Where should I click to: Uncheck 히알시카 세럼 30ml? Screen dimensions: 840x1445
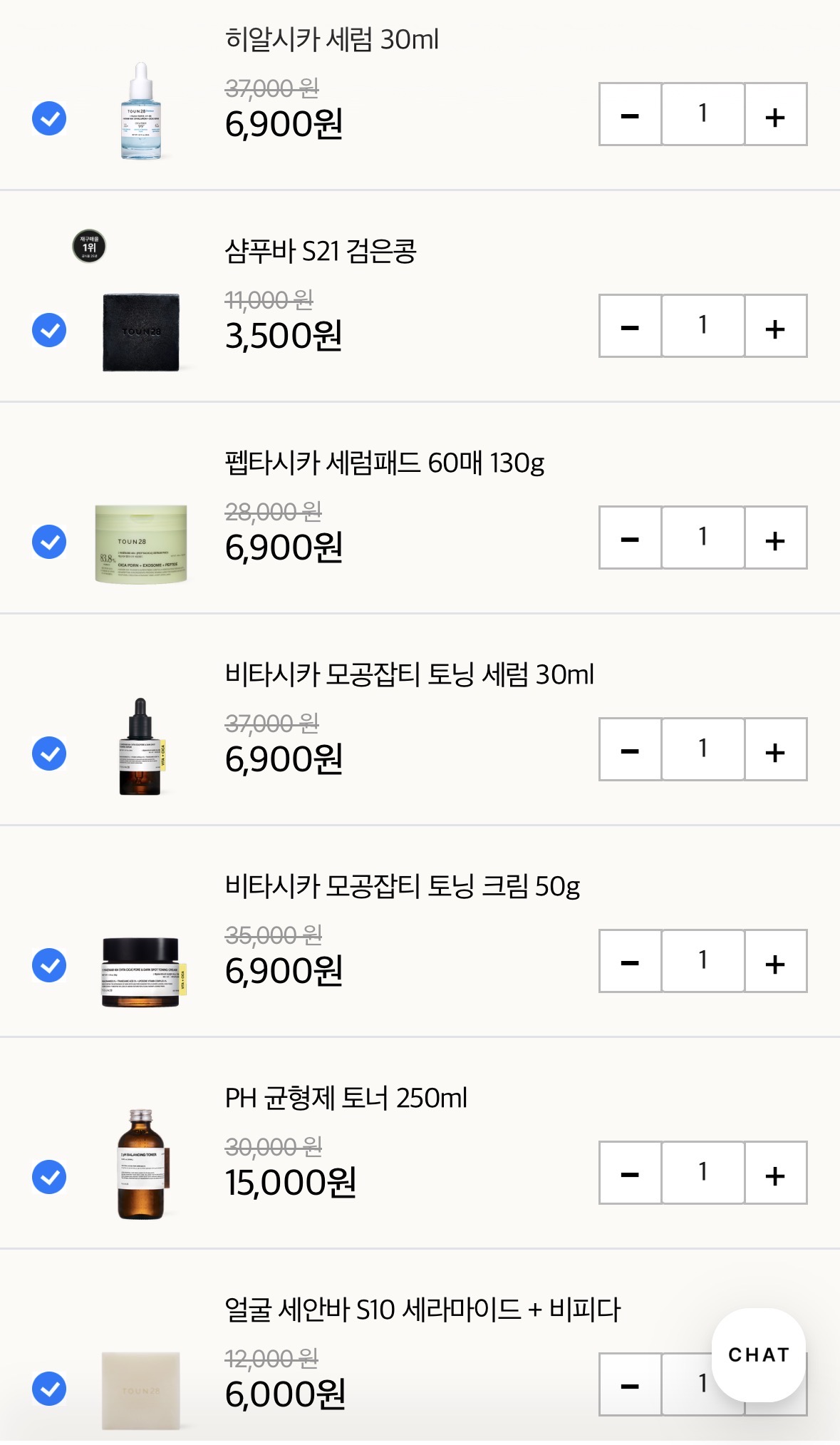click(49, 118)
